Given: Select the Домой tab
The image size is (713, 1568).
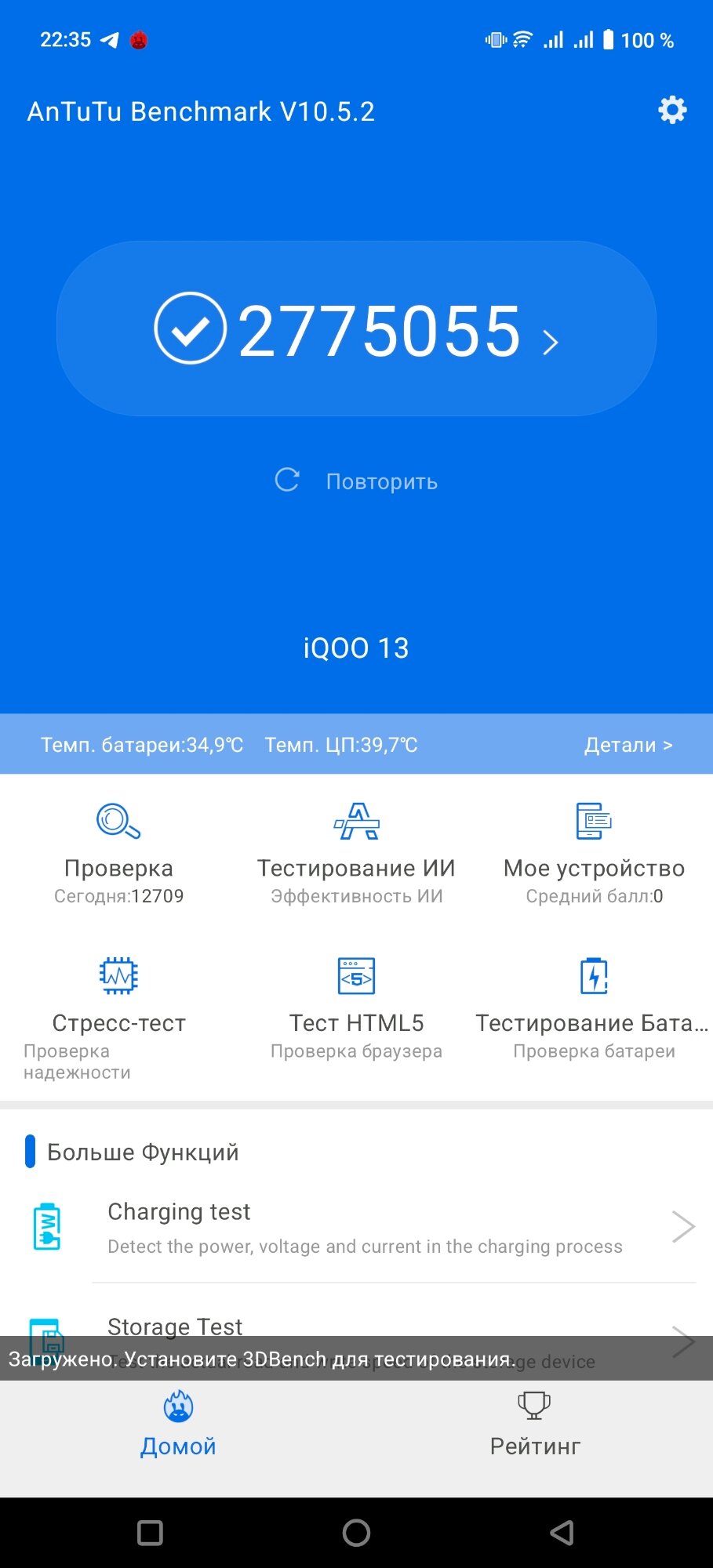Looking at the screenshot, I should tap(178, 1425).
